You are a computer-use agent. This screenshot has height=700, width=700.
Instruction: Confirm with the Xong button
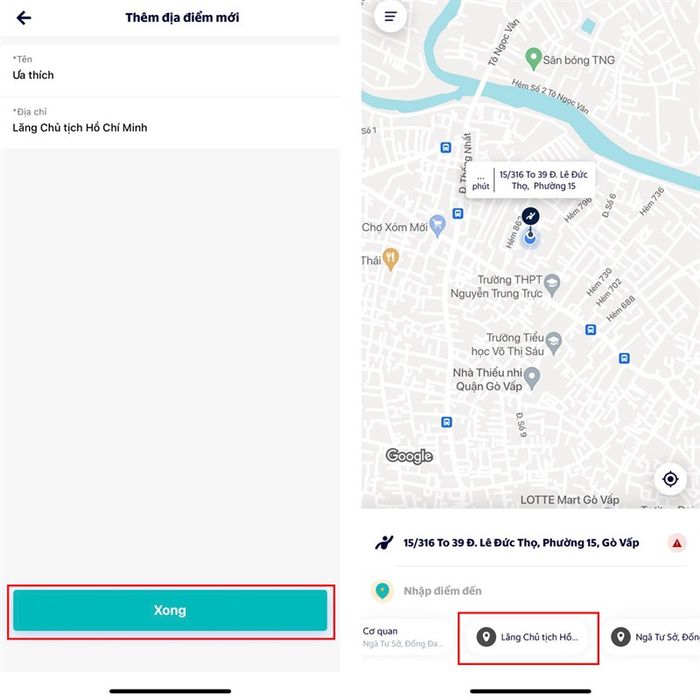[170, 610]
